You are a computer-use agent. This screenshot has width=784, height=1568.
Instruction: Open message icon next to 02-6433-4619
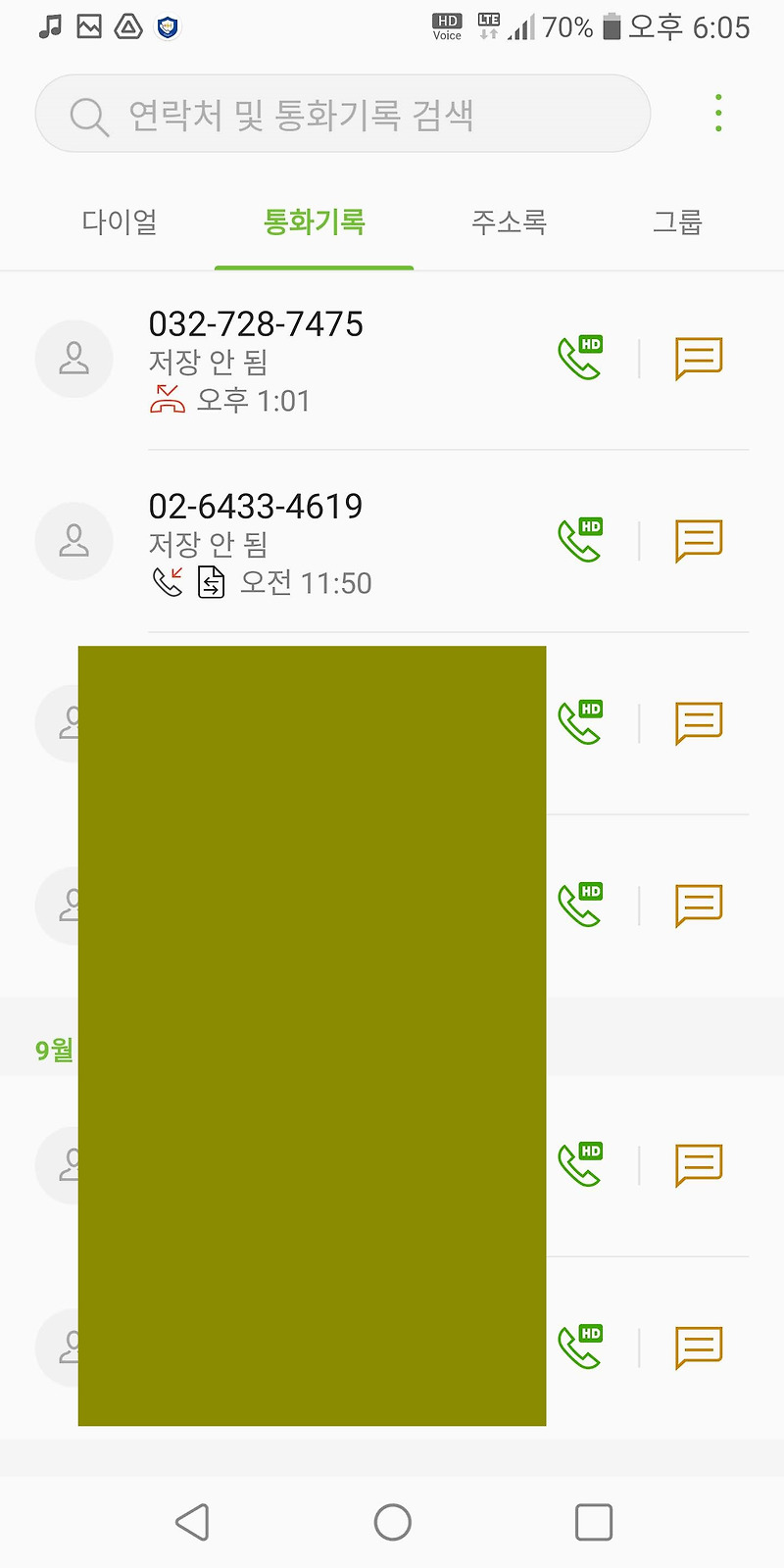(698, 539)
